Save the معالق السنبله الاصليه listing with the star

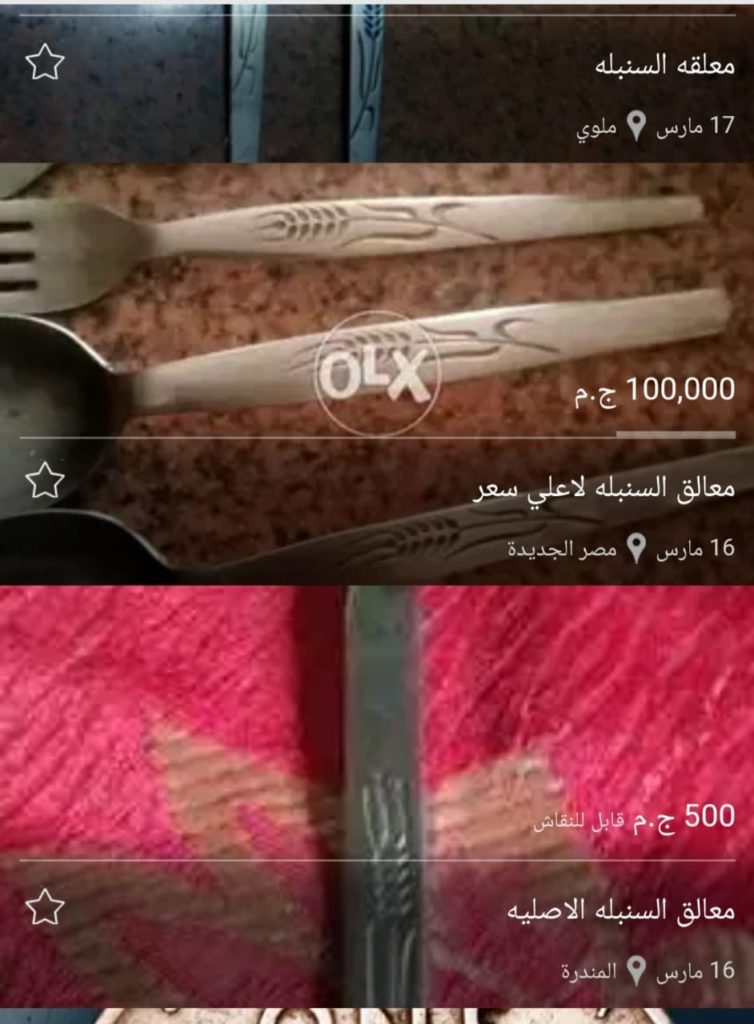pyautogui.click(x=44, y=908)
